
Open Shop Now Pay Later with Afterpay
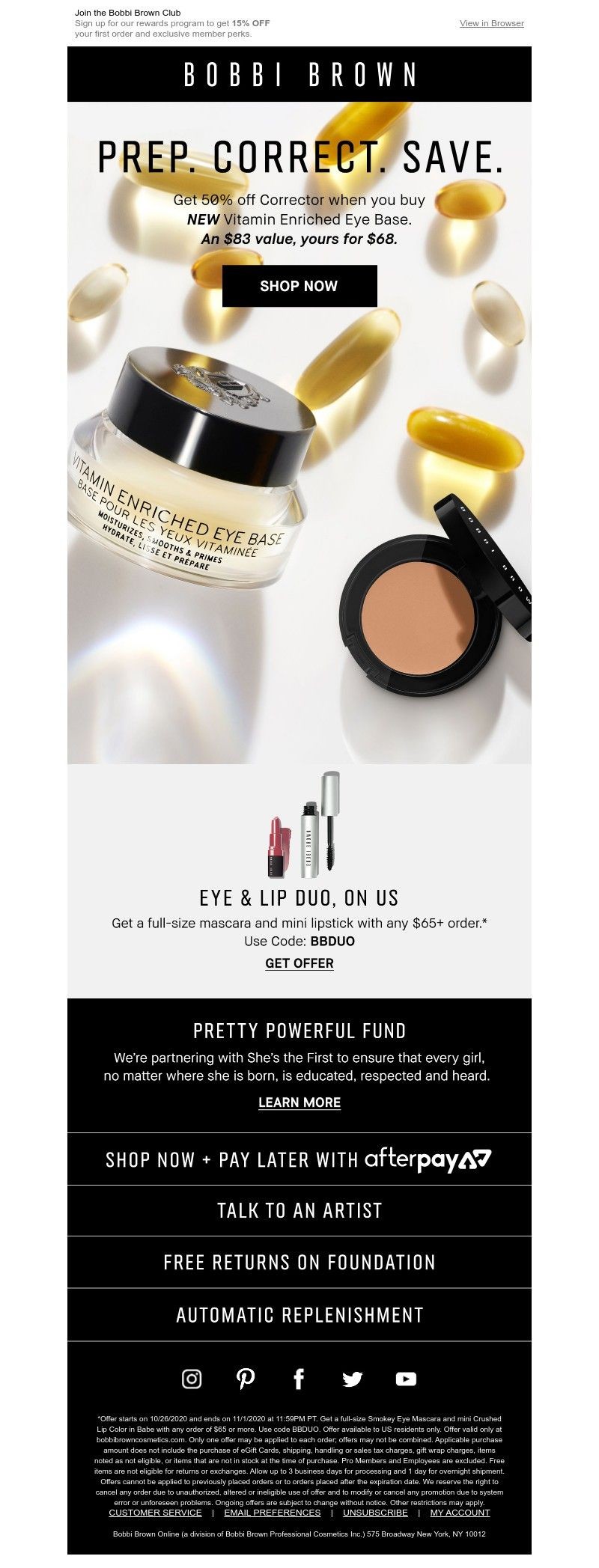(x=299, y=1159)
